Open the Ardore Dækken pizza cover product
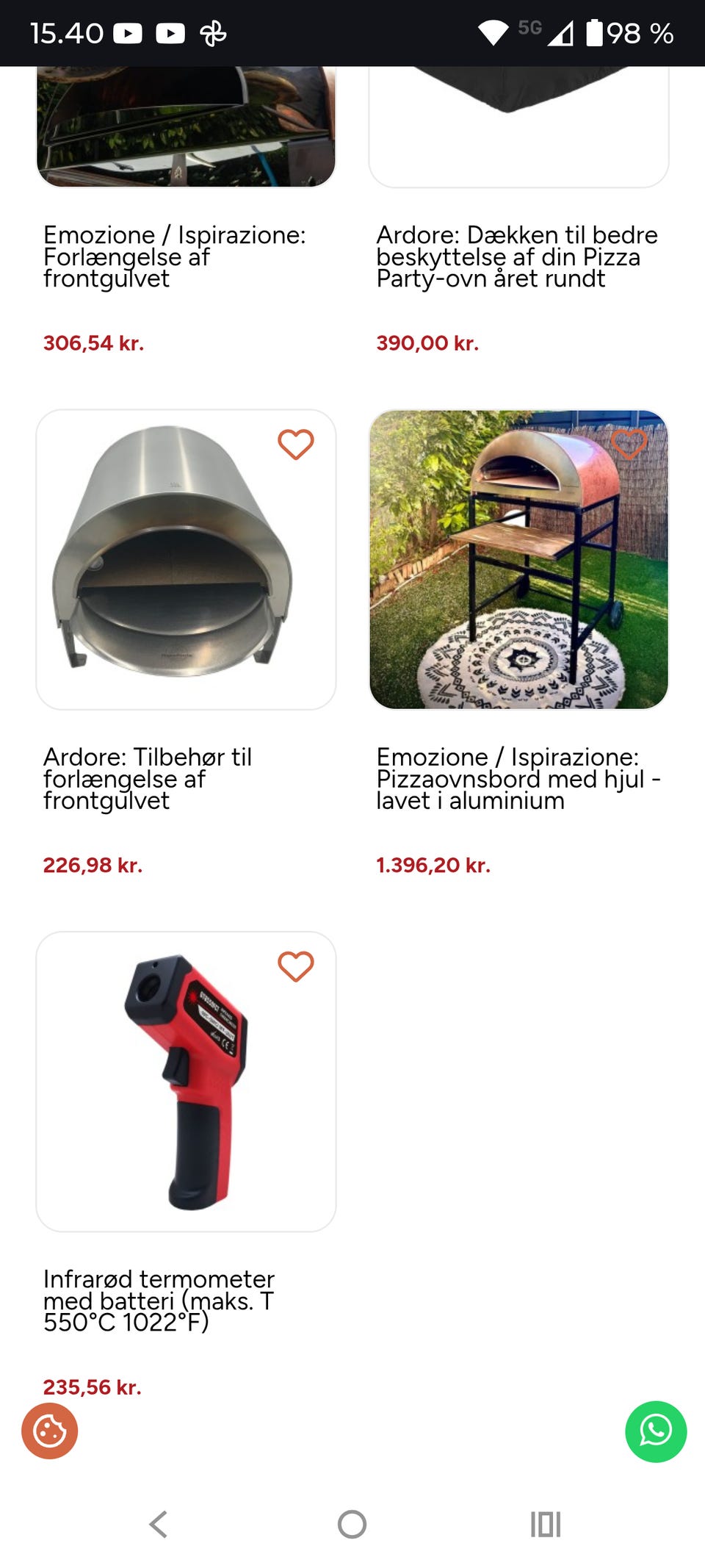Image resolution: width=705 pixels, height=1568 pixels. click(516, 256)
